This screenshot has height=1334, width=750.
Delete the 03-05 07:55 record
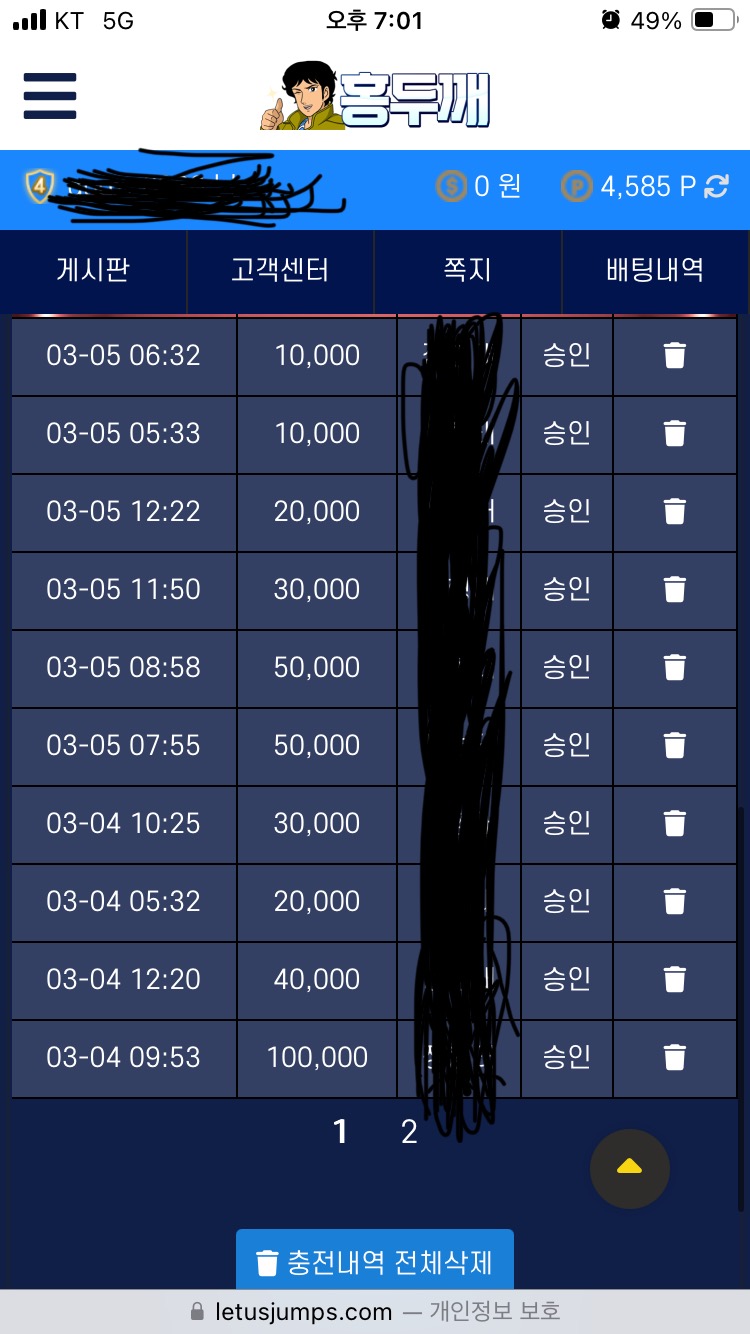pos(675,745)
